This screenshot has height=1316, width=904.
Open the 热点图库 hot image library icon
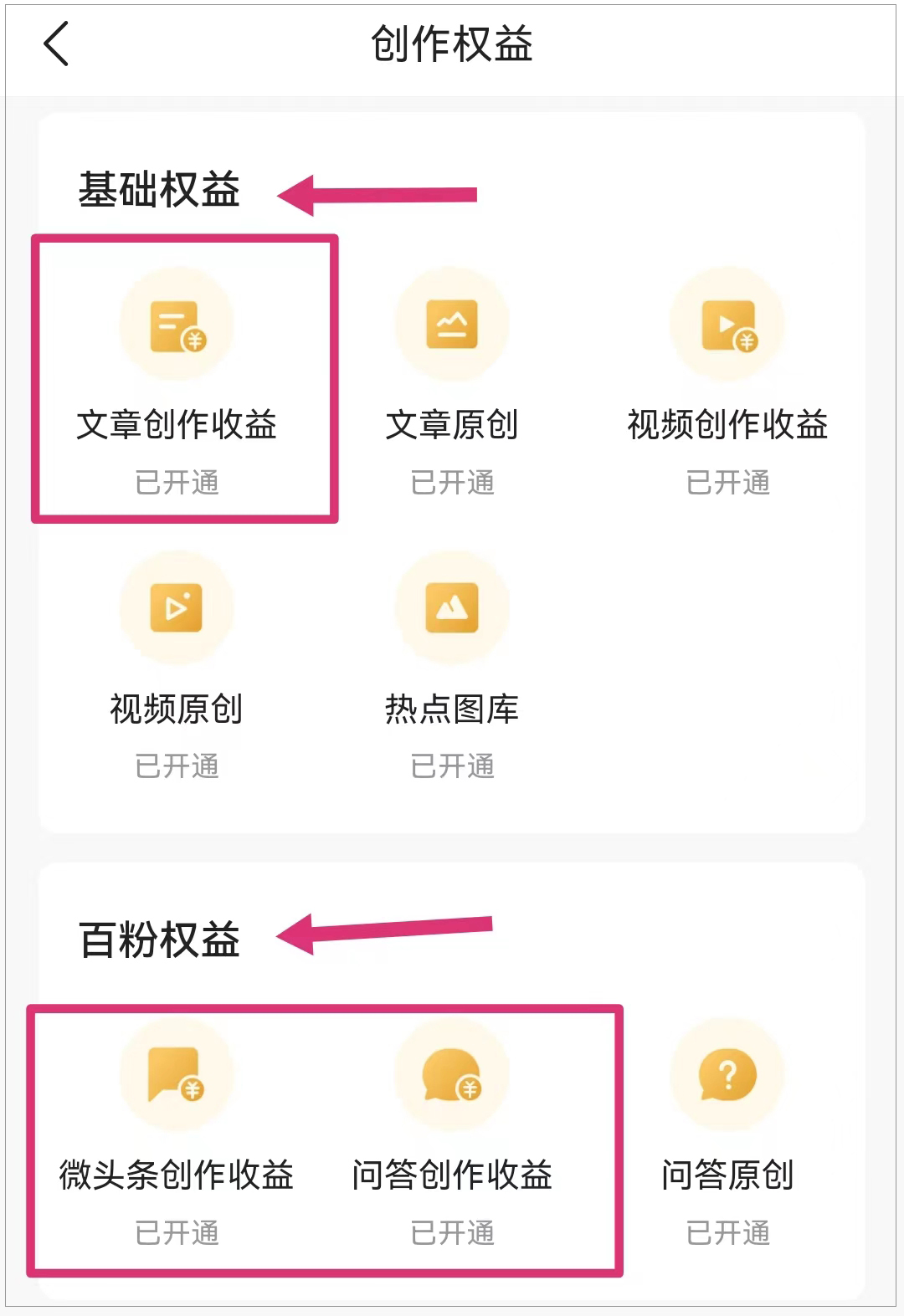452,609
